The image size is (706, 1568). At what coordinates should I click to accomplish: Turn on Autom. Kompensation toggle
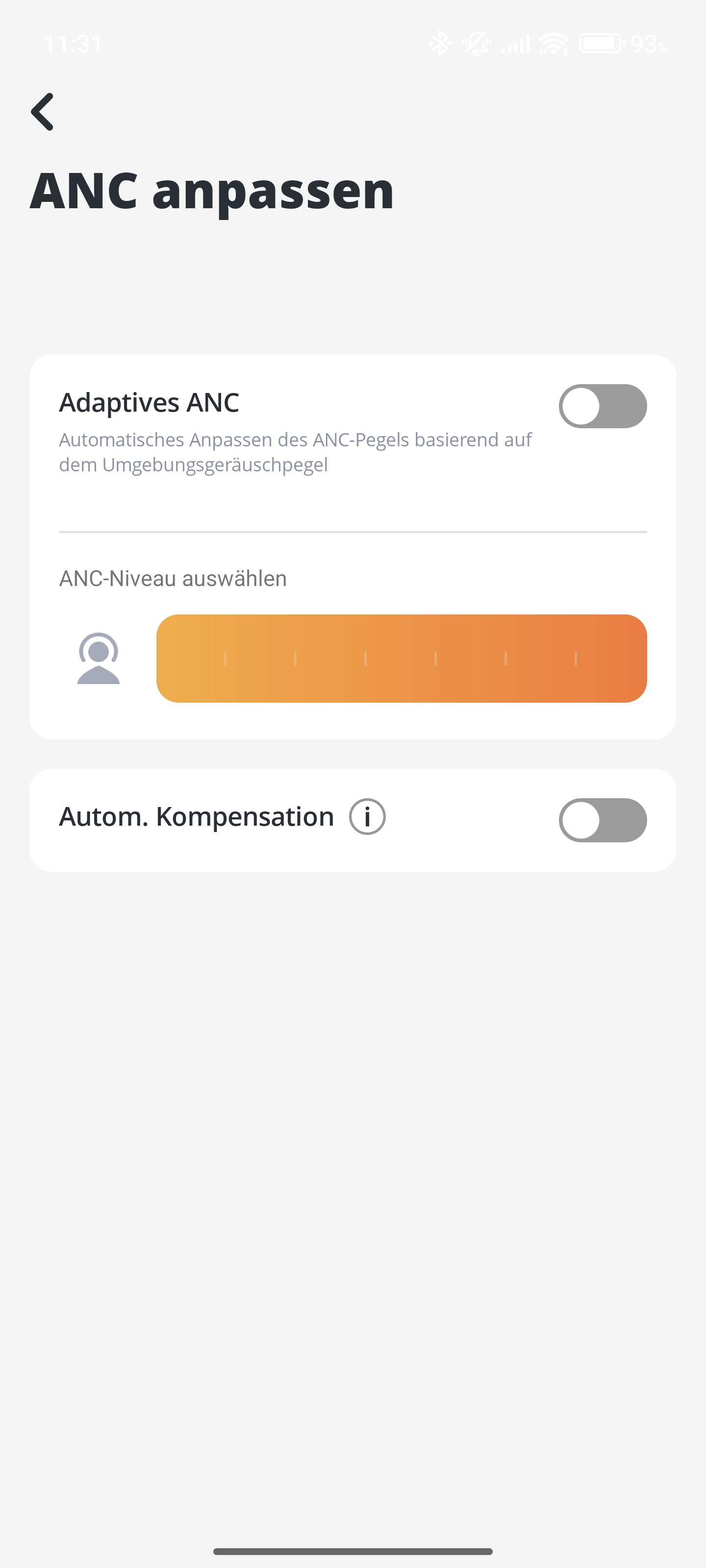(603, 820)
